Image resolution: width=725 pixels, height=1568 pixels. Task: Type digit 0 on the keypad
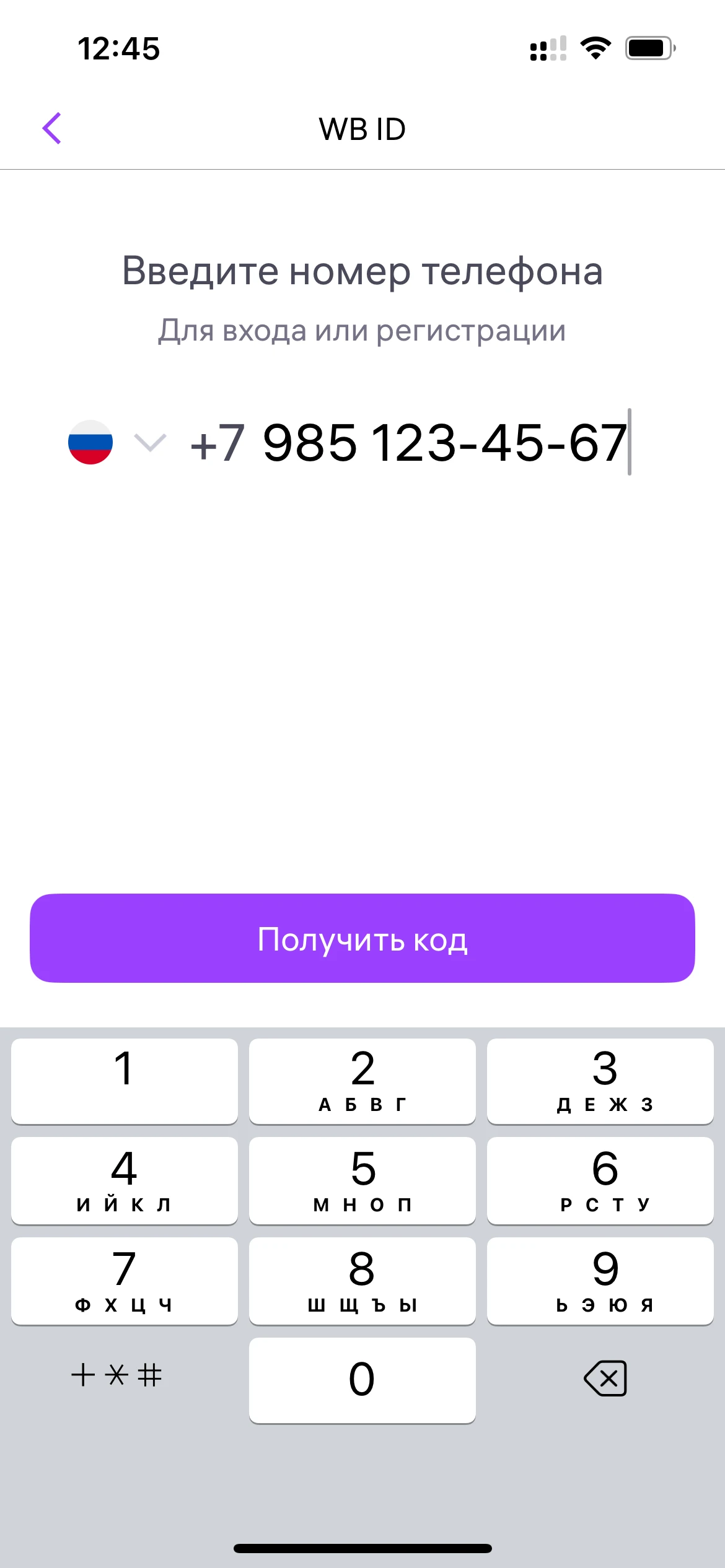tap(362, 1380)
